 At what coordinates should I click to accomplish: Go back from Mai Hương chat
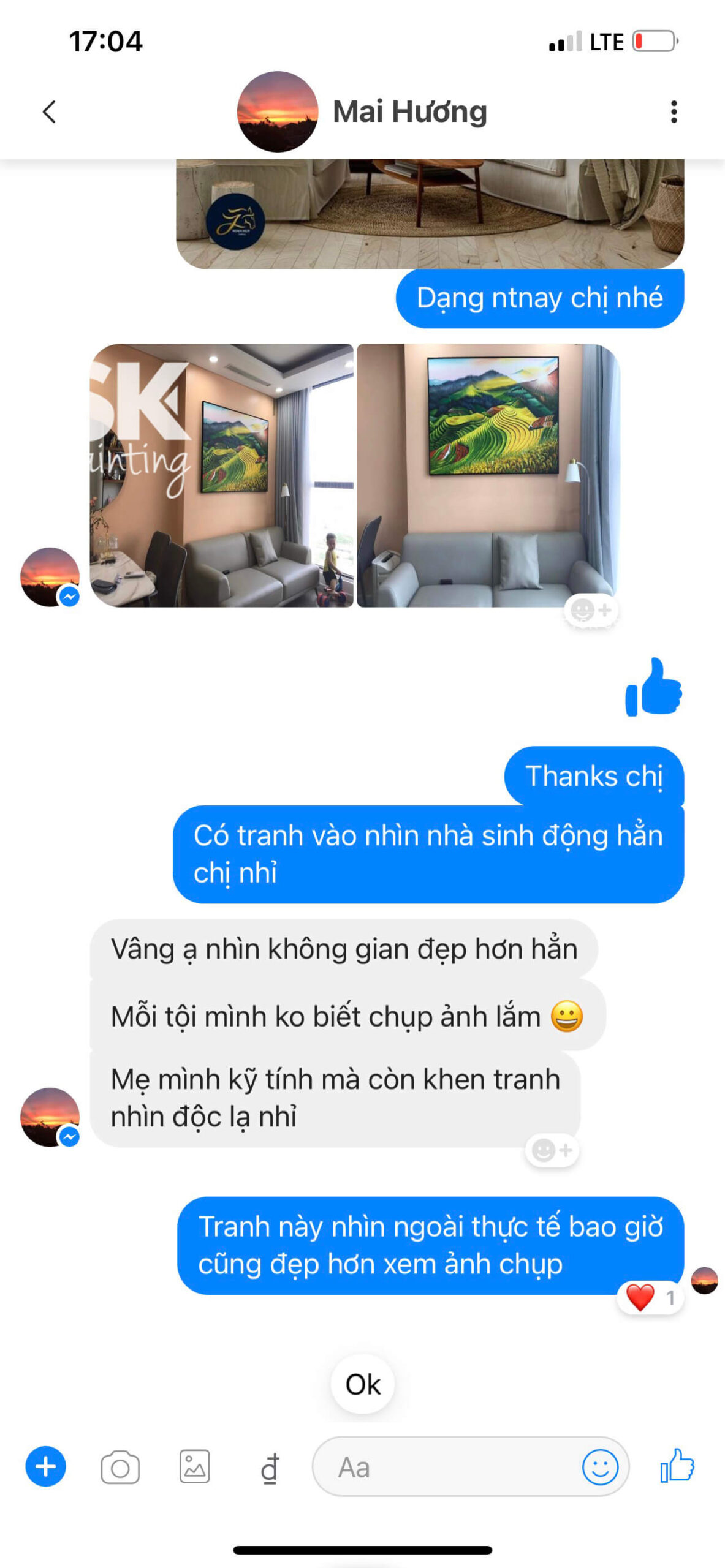49,112
